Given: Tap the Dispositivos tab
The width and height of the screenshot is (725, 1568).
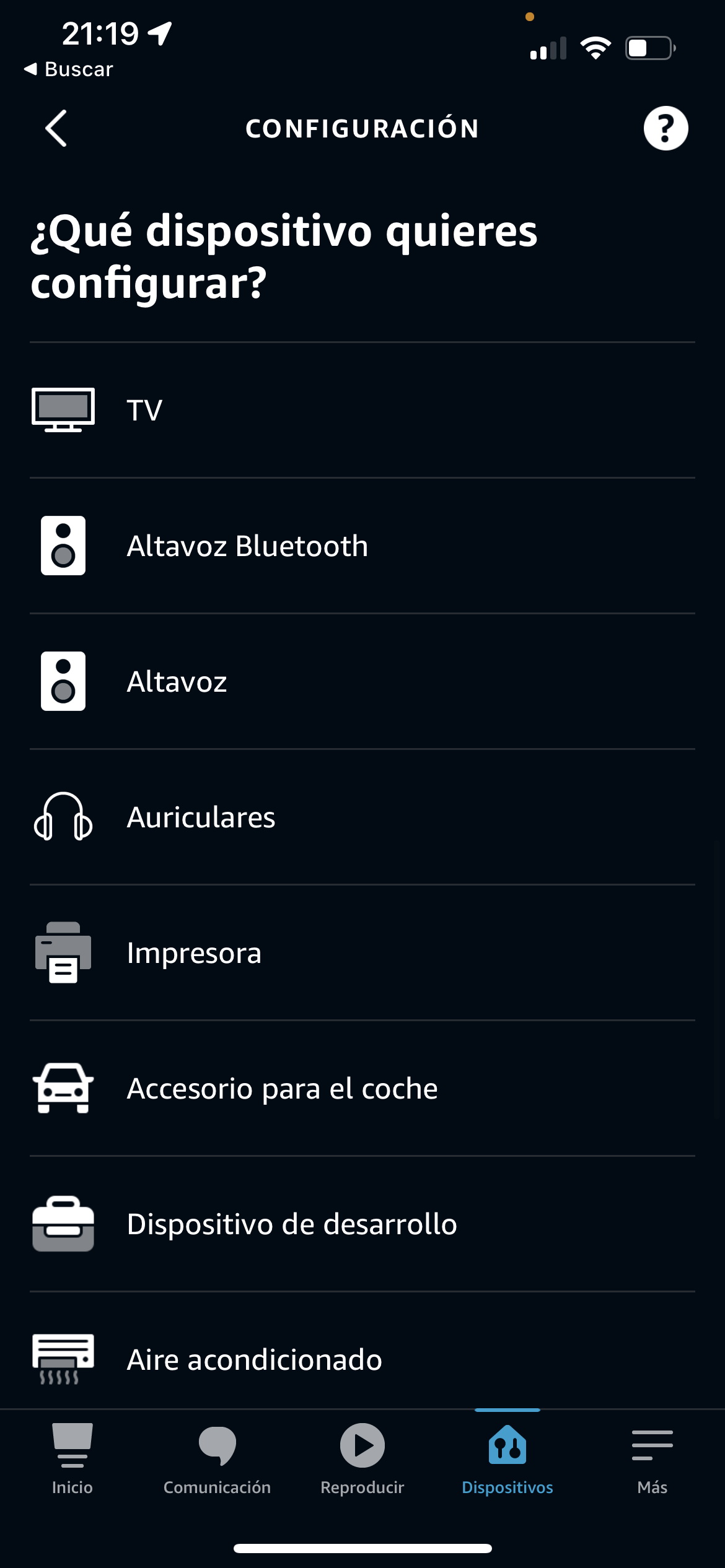Looking at the screenshot, I should click(507, 1459).
